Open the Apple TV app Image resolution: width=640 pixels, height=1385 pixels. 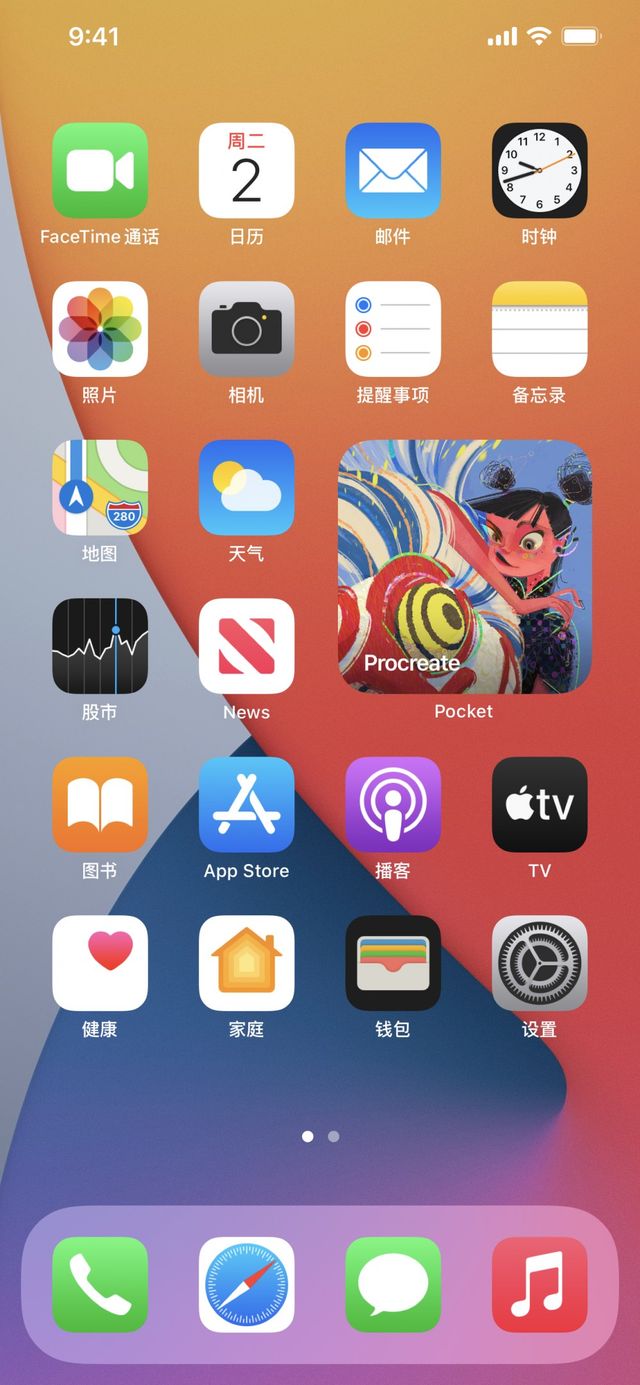pyautogui.click(x=540, y=805)
